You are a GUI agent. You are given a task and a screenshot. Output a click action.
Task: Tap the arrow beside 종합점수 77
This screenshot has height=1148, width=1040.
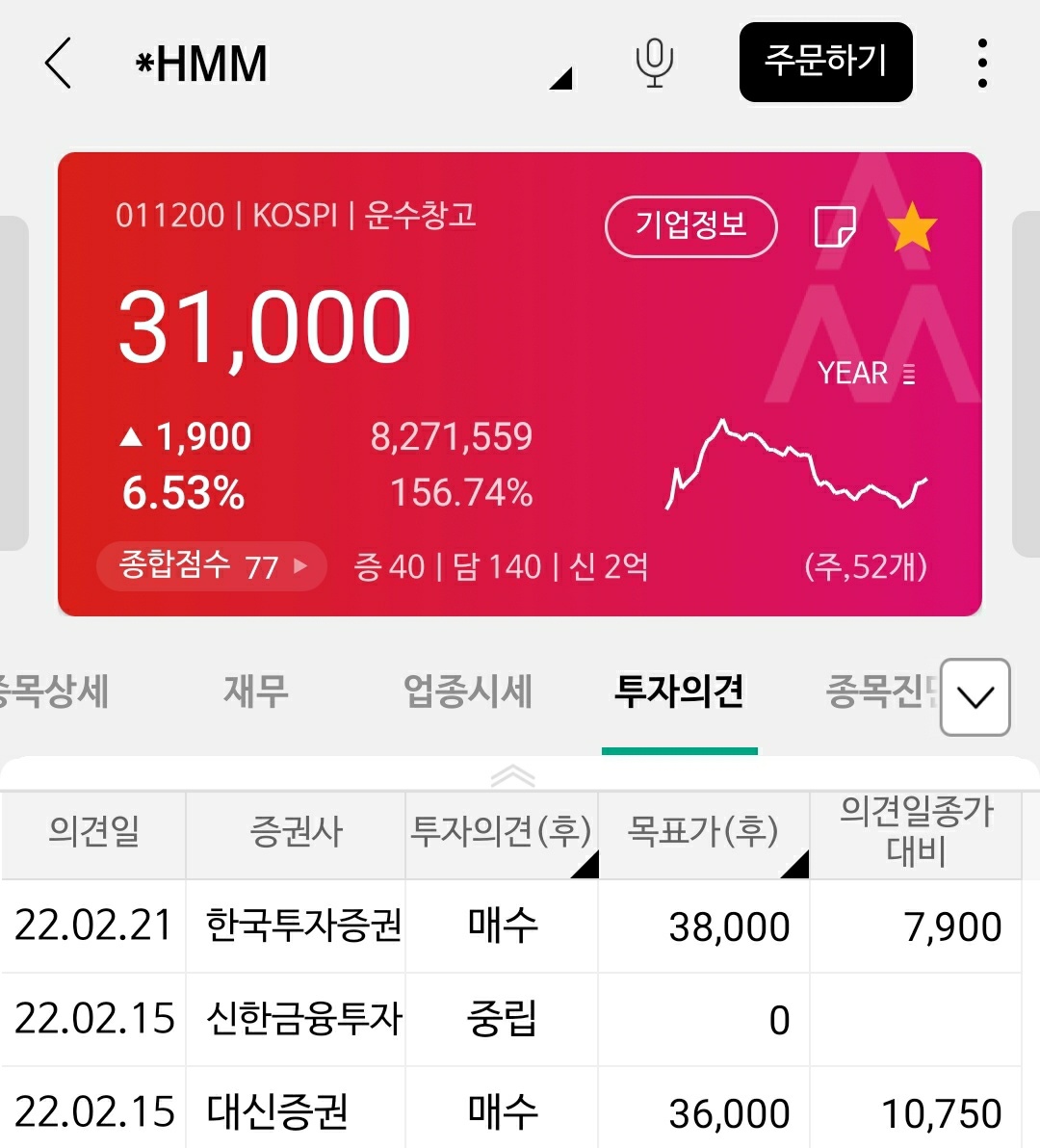299,567
